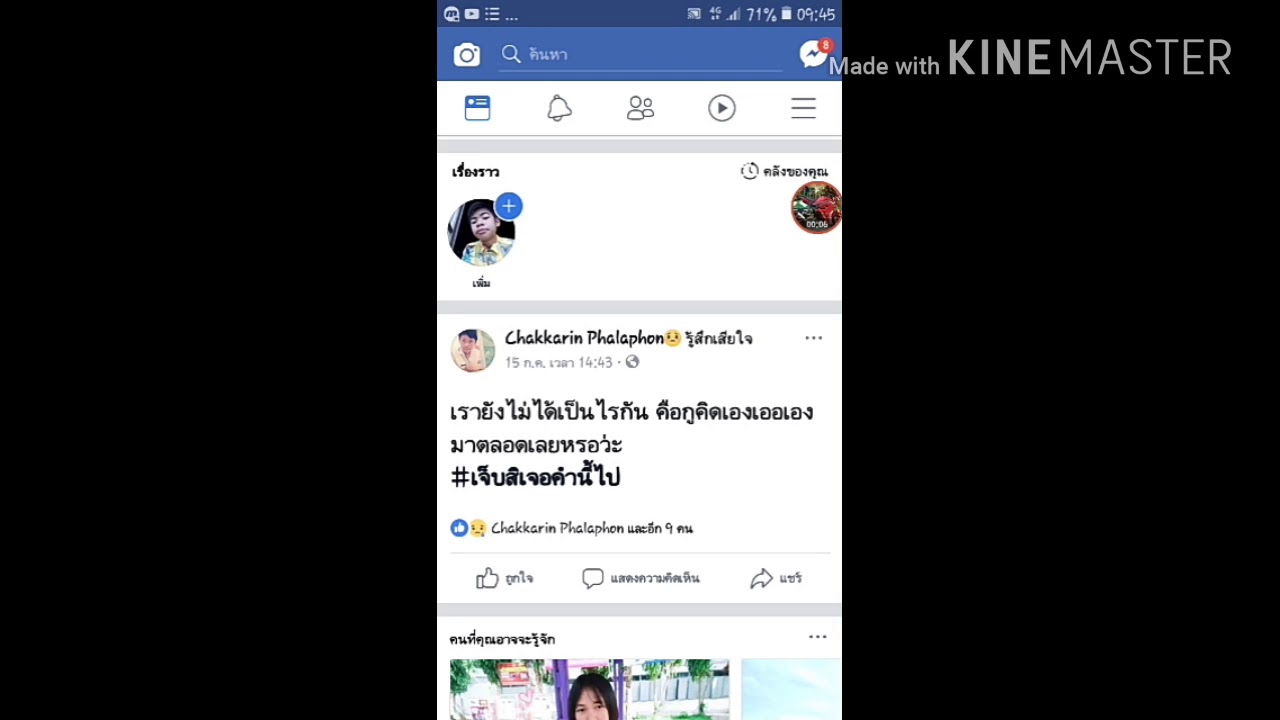Open the camera icon
The height and width of the screenshot is (720, 1280).
pos(466,55)
